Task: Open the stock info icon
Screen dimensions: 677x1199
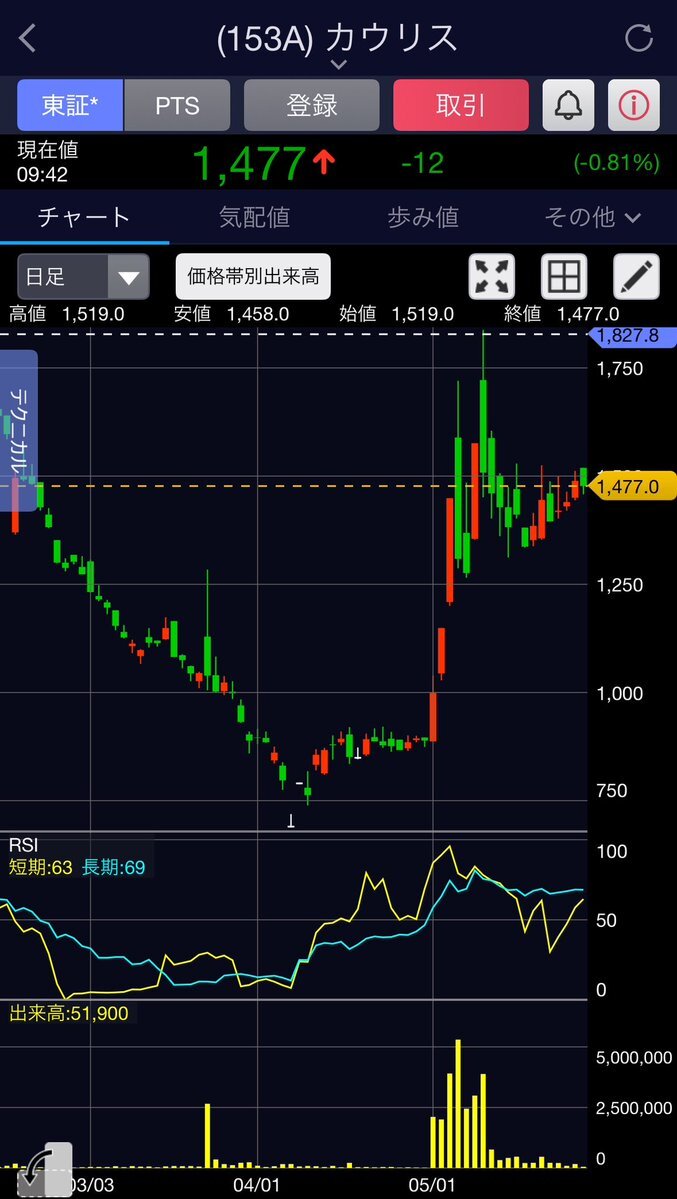Action: point(633,105)
